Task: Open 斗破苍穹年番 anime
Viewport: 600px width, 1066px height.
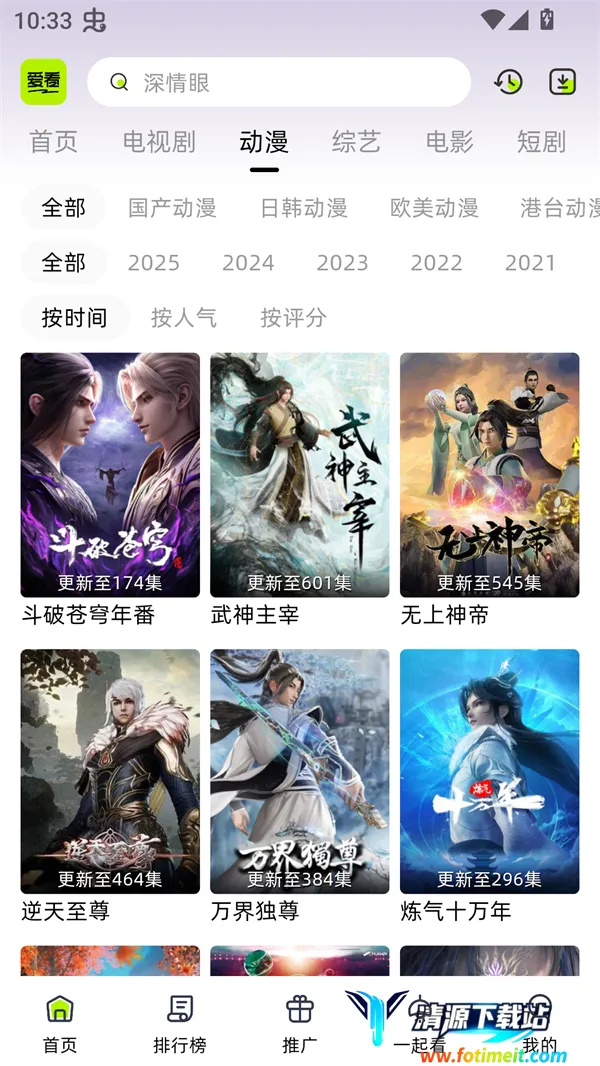Action: [x=110, y=475]
